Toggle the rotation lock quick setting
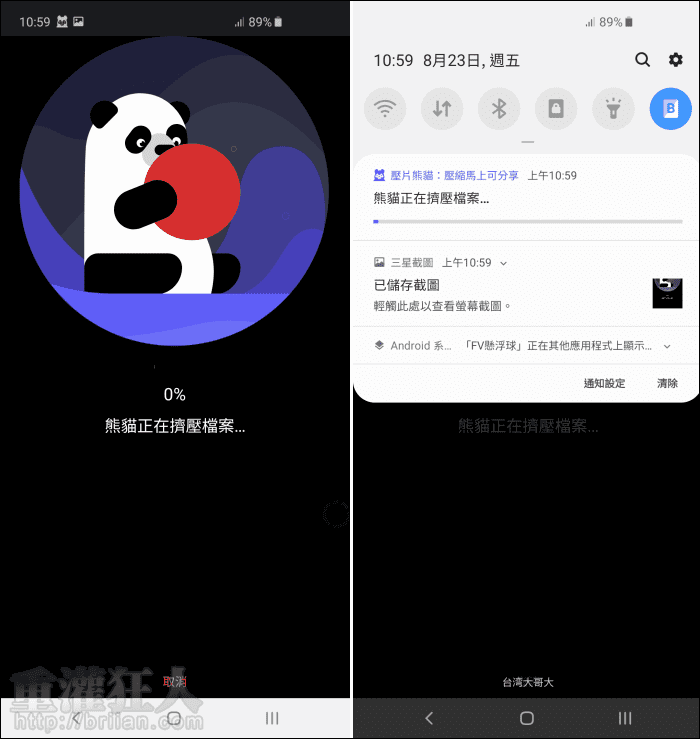This screenshot has height=739, width=700. [556, 109]
